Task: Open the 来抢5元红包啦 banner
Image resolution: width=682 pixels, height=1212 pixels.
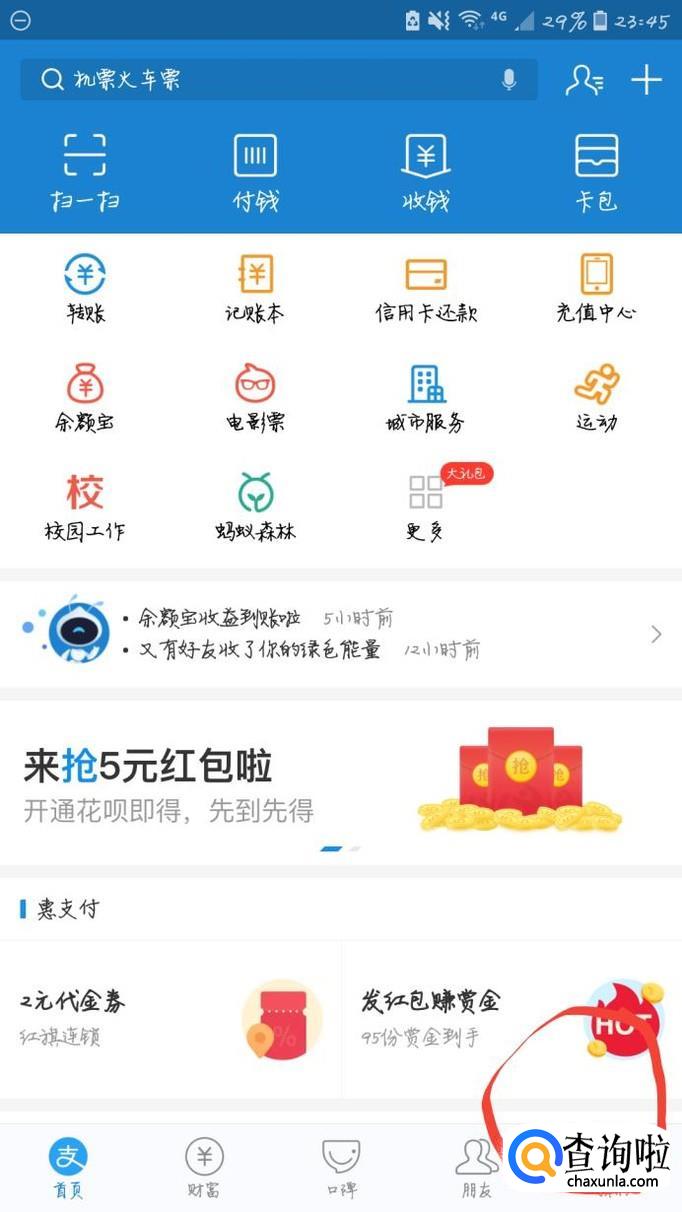Action: coord(340,782)
